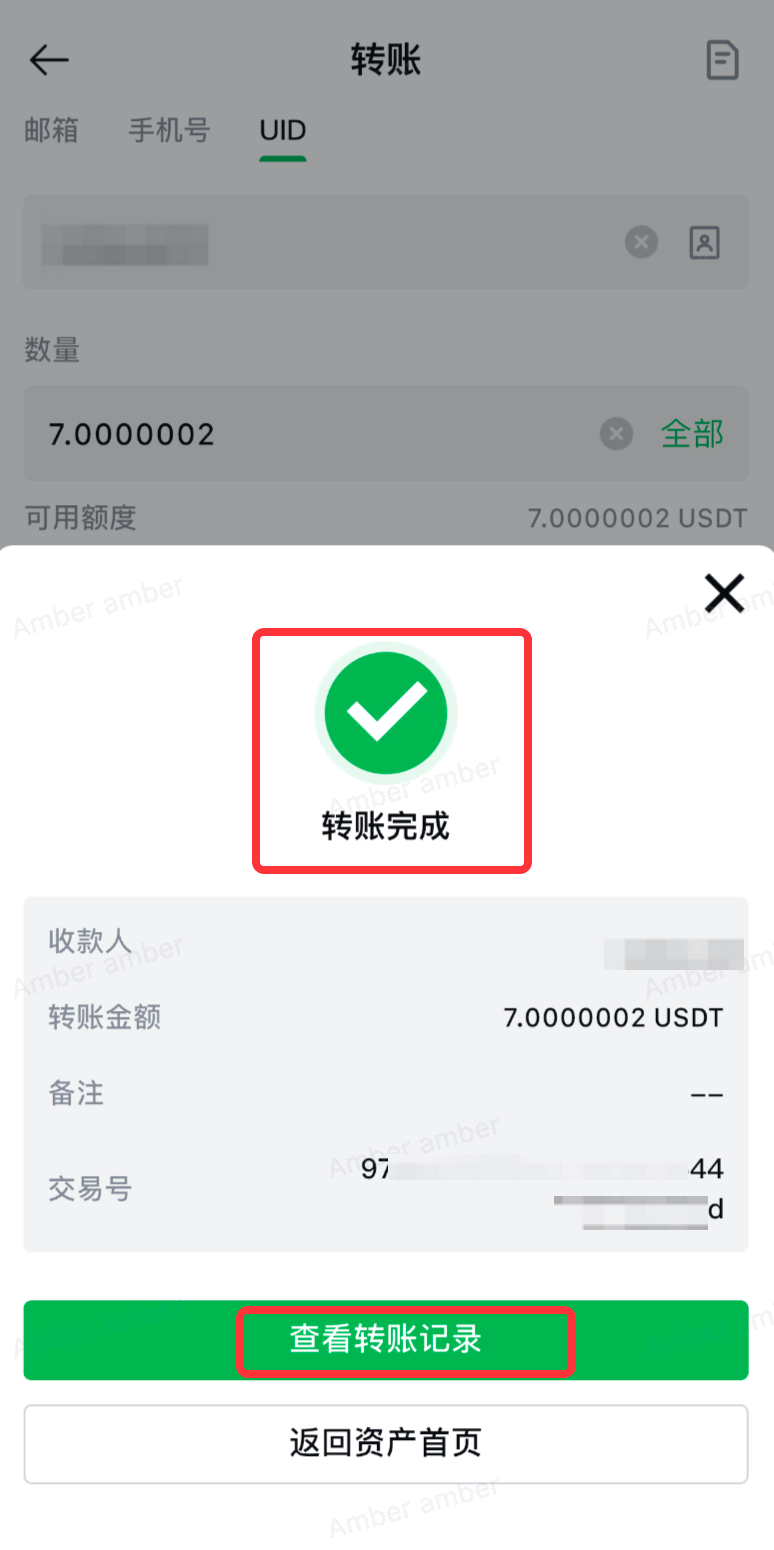Viewport: 774px width, 1550px height.
Task: Close the transfer complete dialog
Action: (724, 594)
